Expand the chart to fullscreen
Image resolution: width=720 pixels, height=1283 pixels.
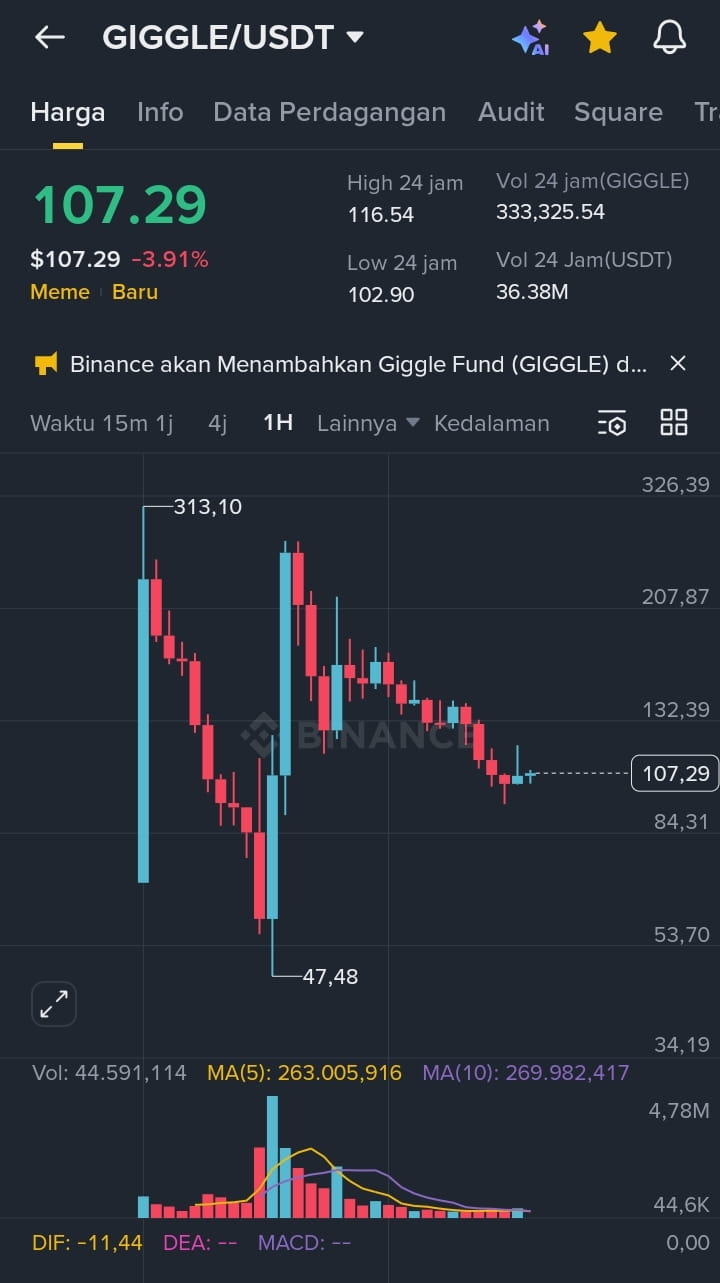(54, 1004)
